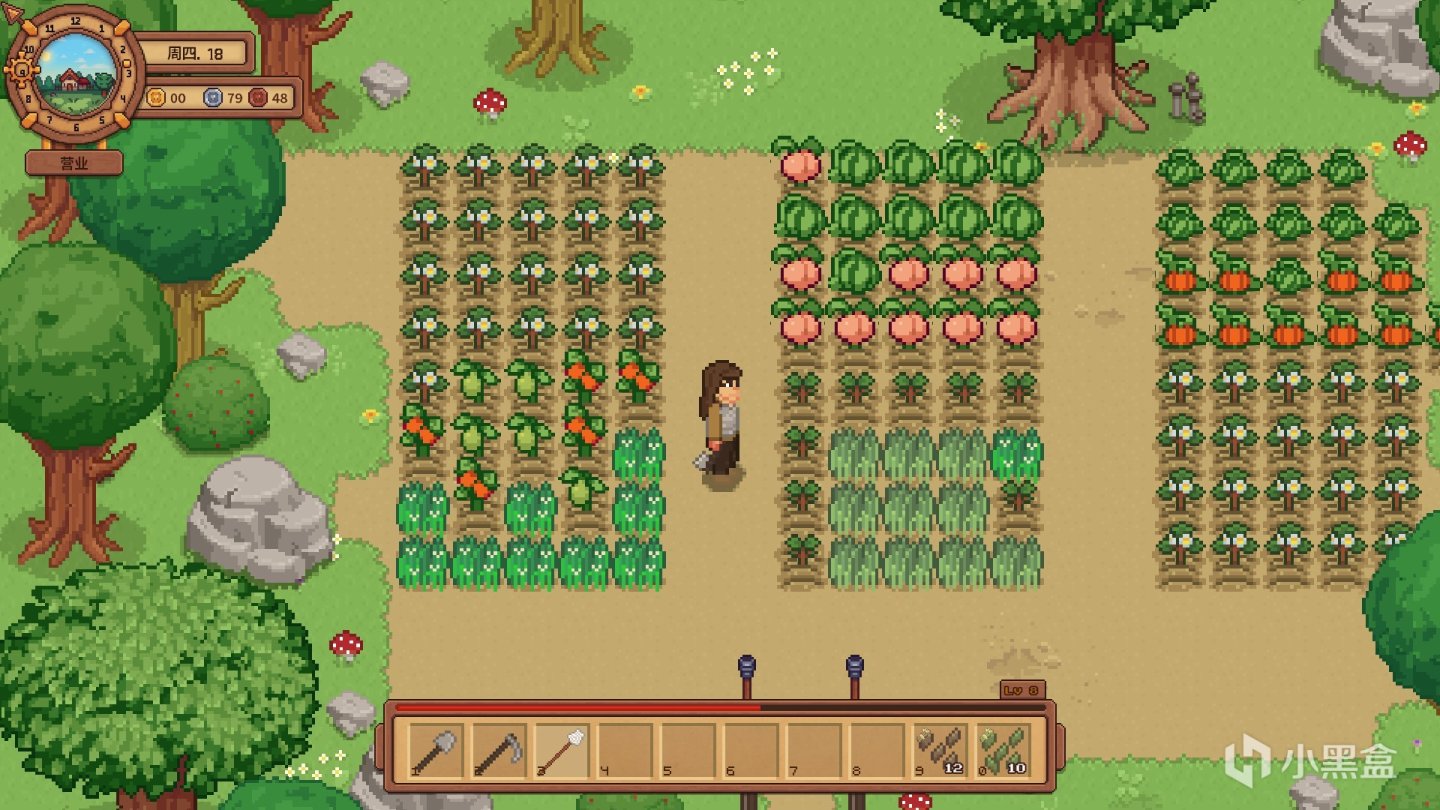
Task: Select the sickle in hotbar slot 2
Action: 499,751
